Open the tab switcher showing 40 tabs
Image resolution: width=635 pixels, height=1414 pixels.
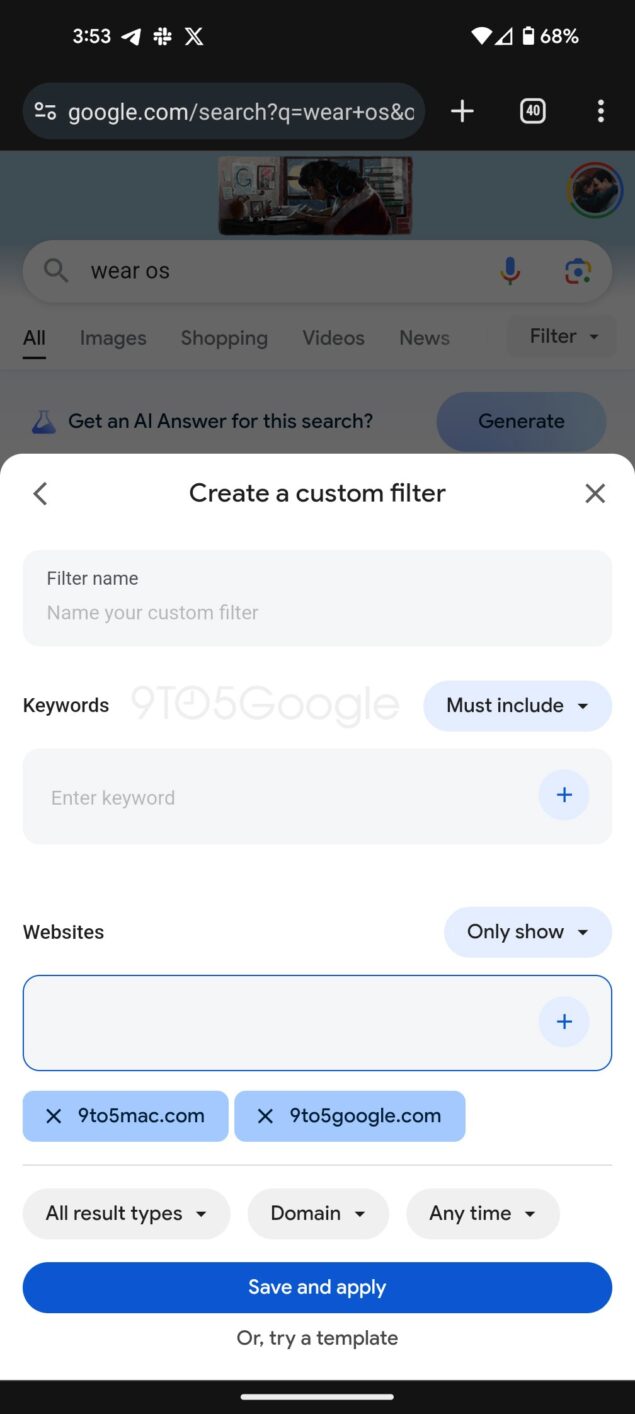tap(533, 111)
